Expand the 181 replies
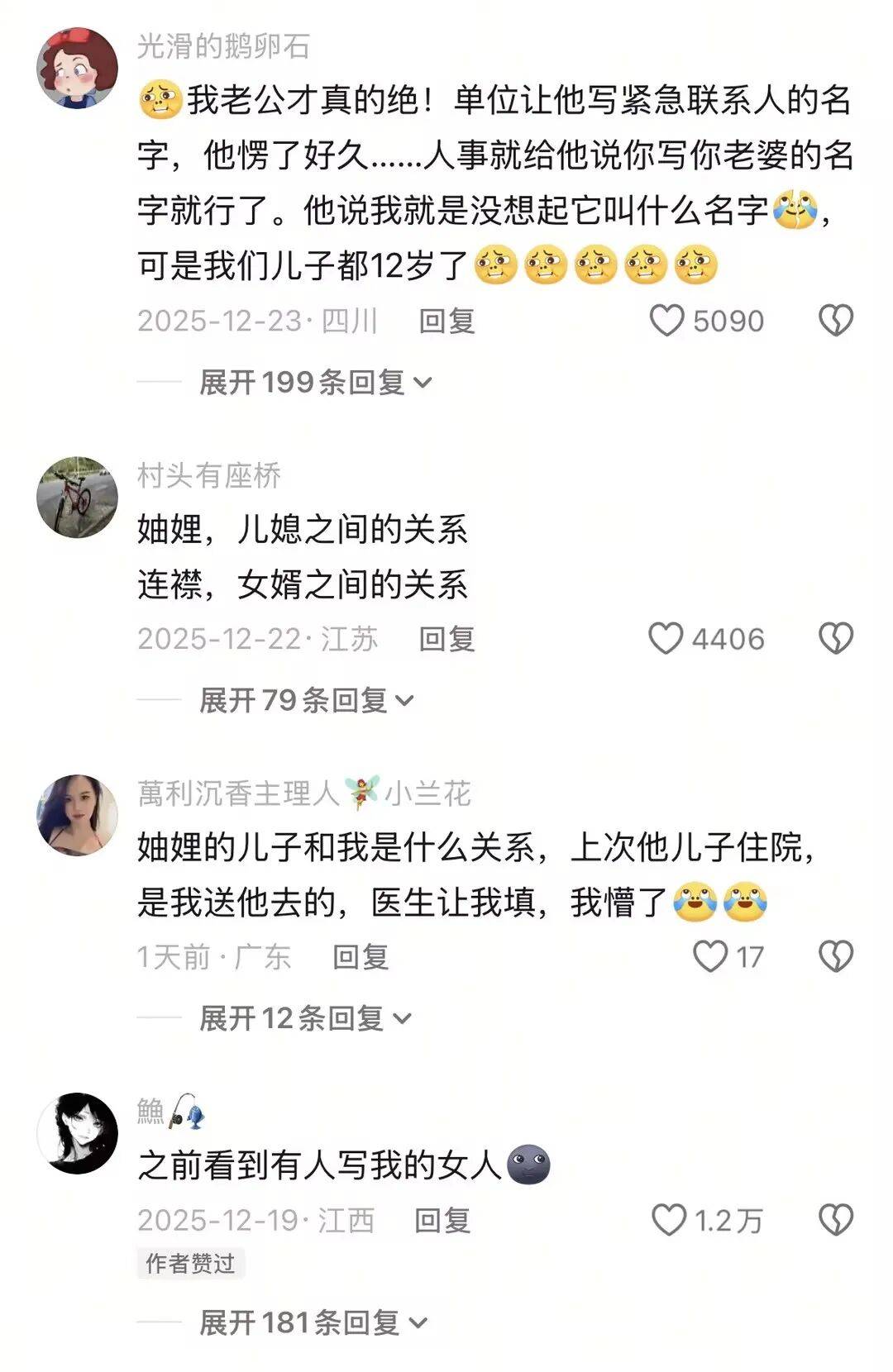Image resolution: width=893 pixels, height=1372 pixels. tap(313, 1322)
